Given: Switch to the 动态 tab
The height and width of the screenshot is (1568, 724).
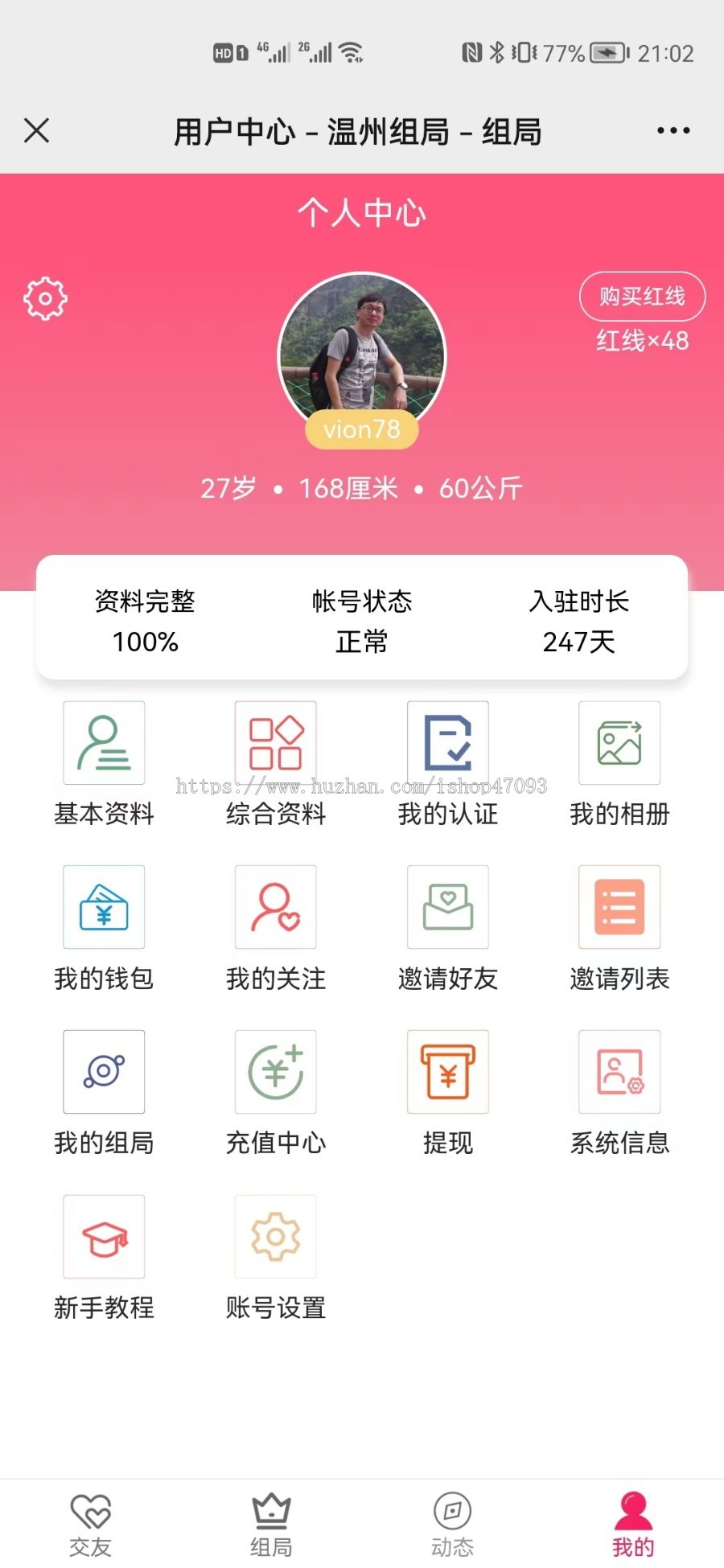Looking at the screenshot, I should 452,1525.
